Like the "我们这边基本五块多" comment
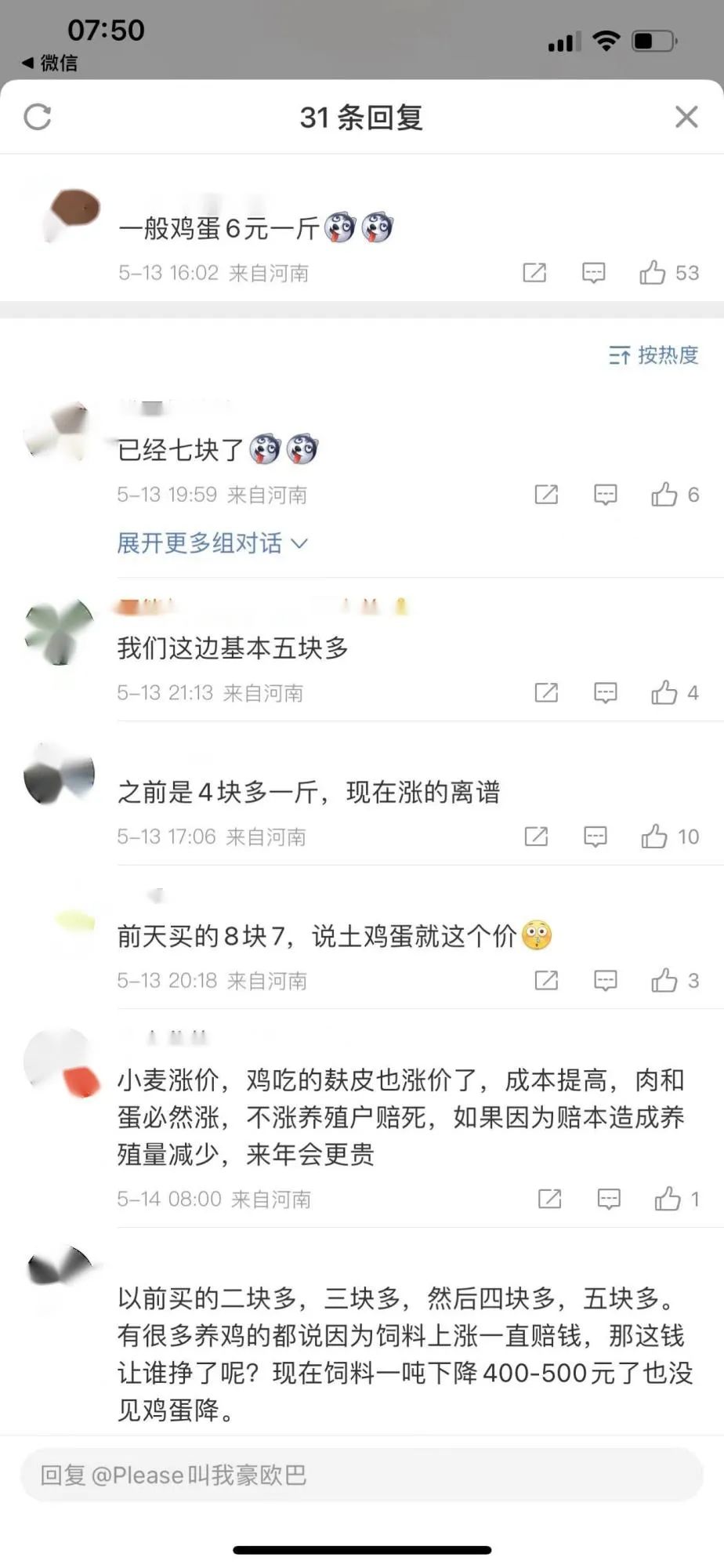Image resolution: width=724 pixels, height=1568 pixels. coord(667,692)
